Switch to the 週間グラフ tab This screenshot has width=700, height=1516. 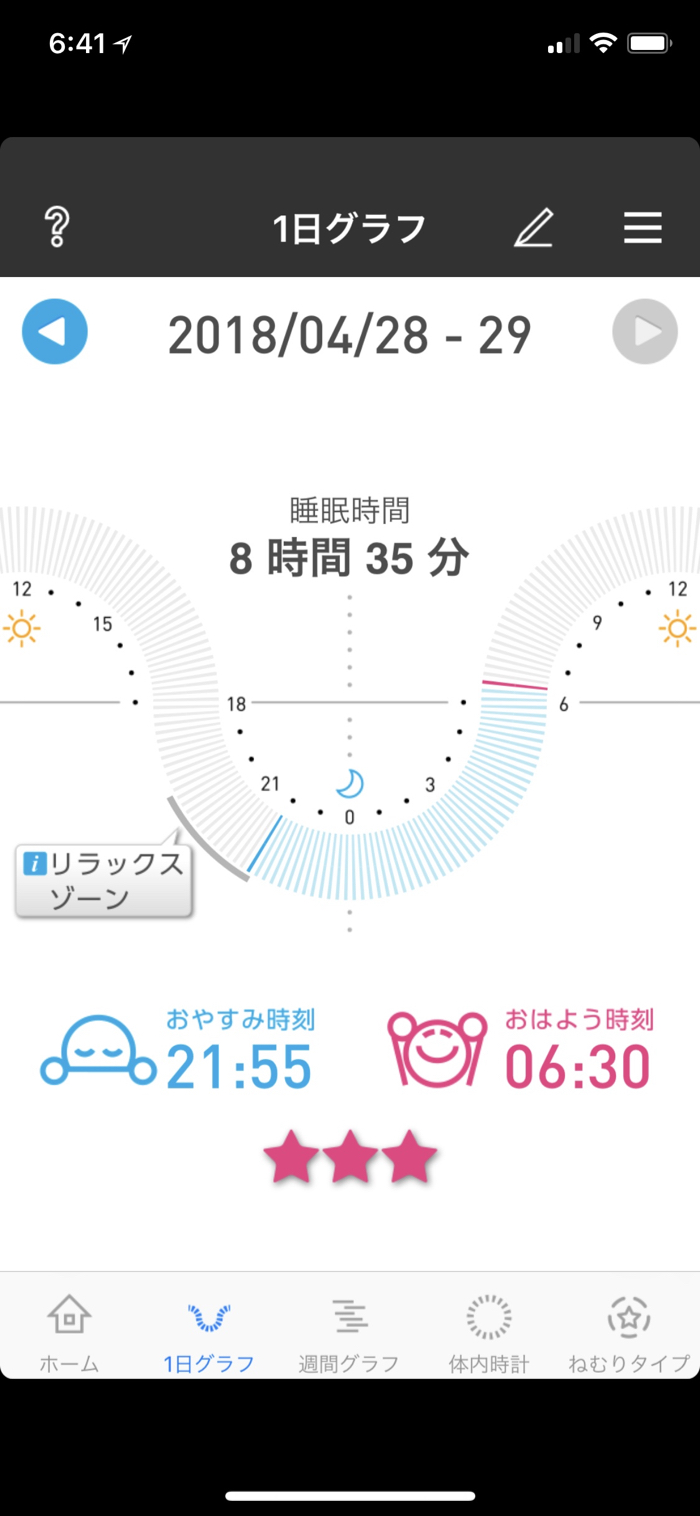pos(349,1328)
